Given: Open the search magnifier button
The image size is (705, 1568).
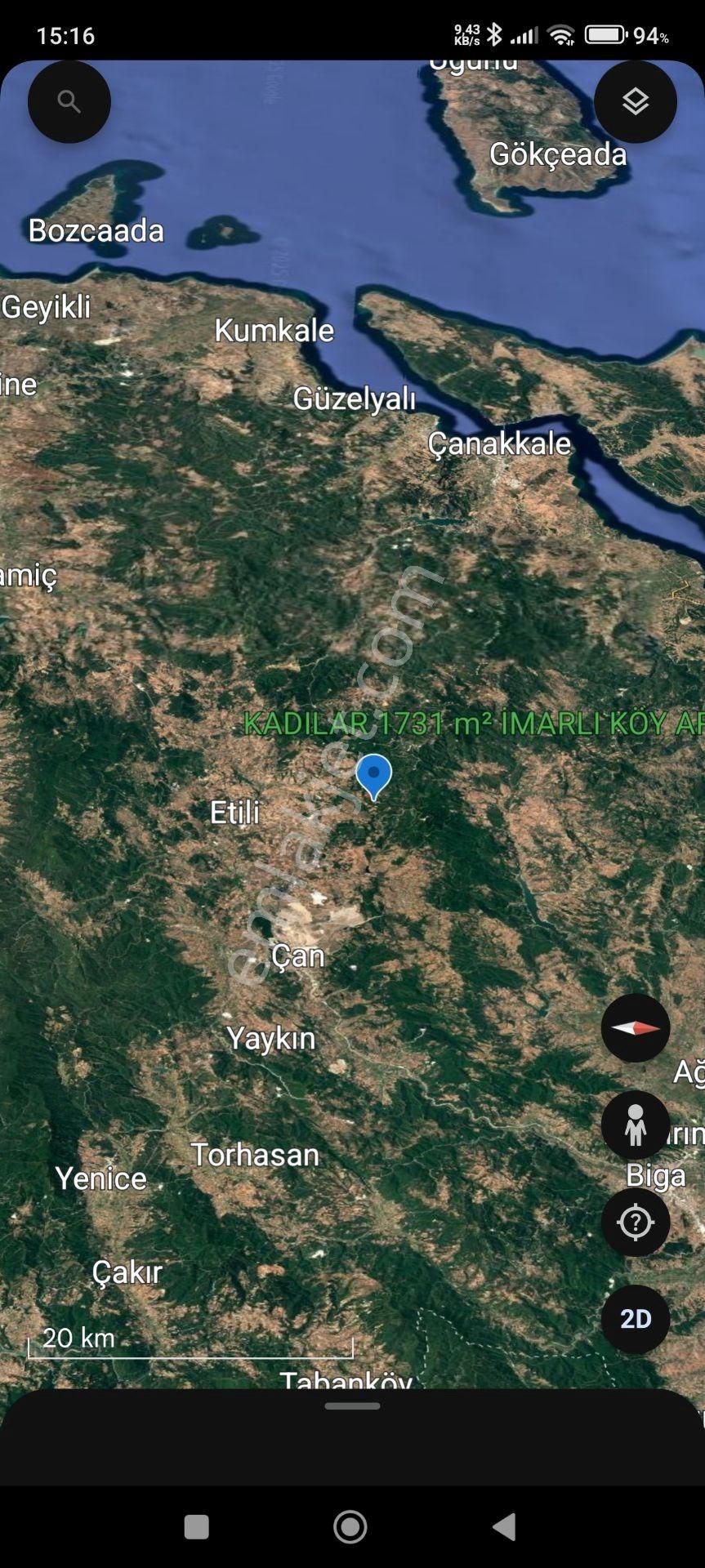Looking at the screenshot, I should tap(69, 102).
